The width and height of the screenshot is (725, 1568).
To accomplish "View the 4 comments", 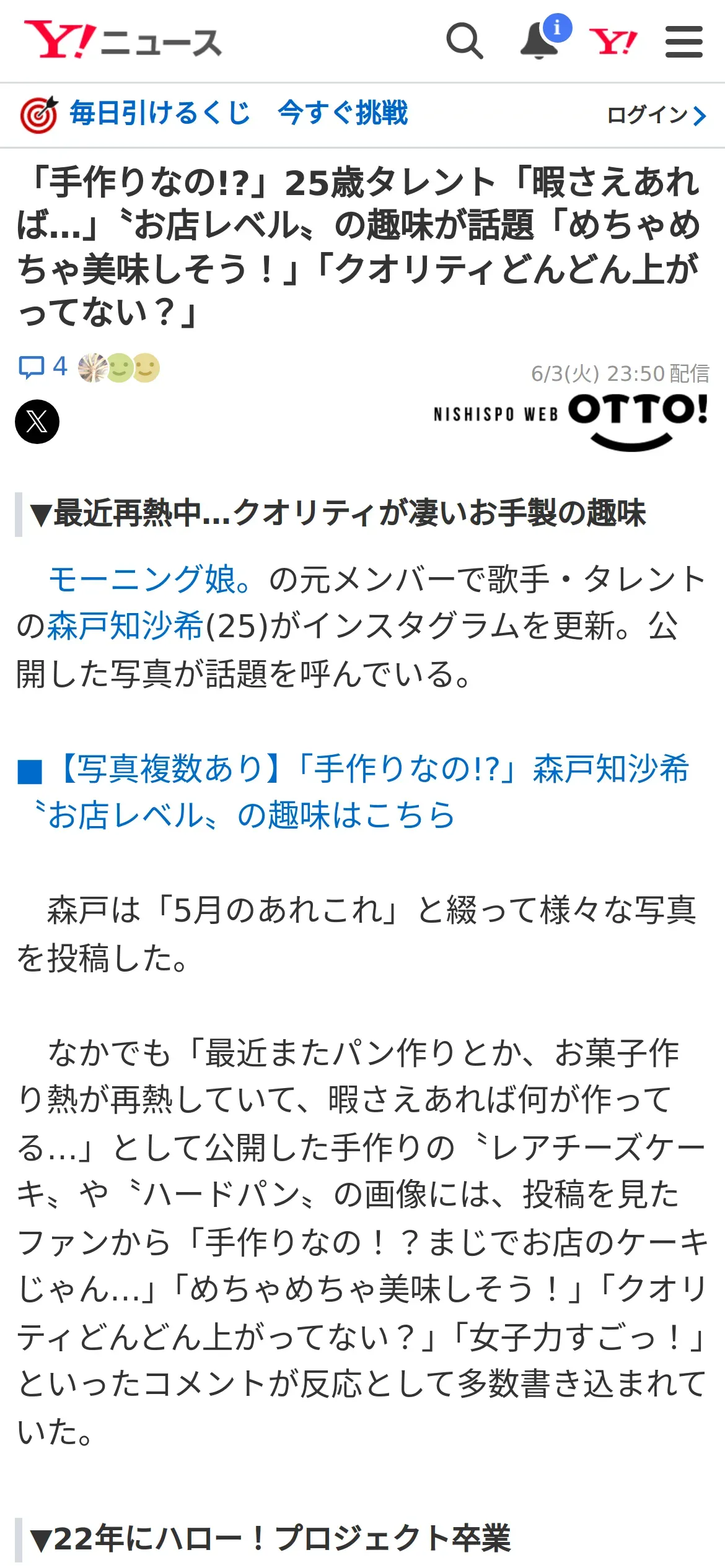I will click(42, 367).
